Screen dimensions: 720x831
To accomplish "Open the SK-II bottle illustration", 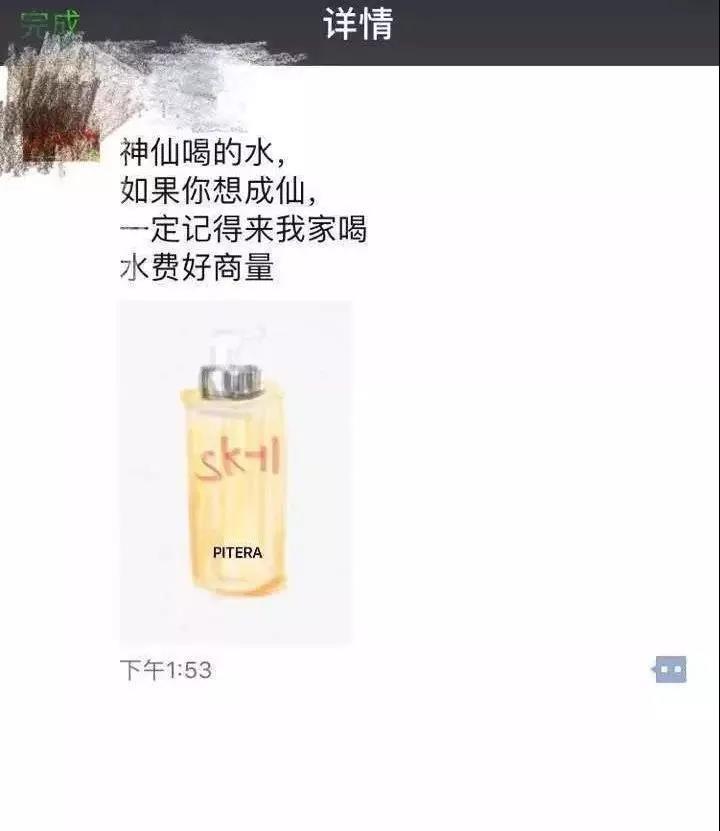I will [x=235, y=470].
